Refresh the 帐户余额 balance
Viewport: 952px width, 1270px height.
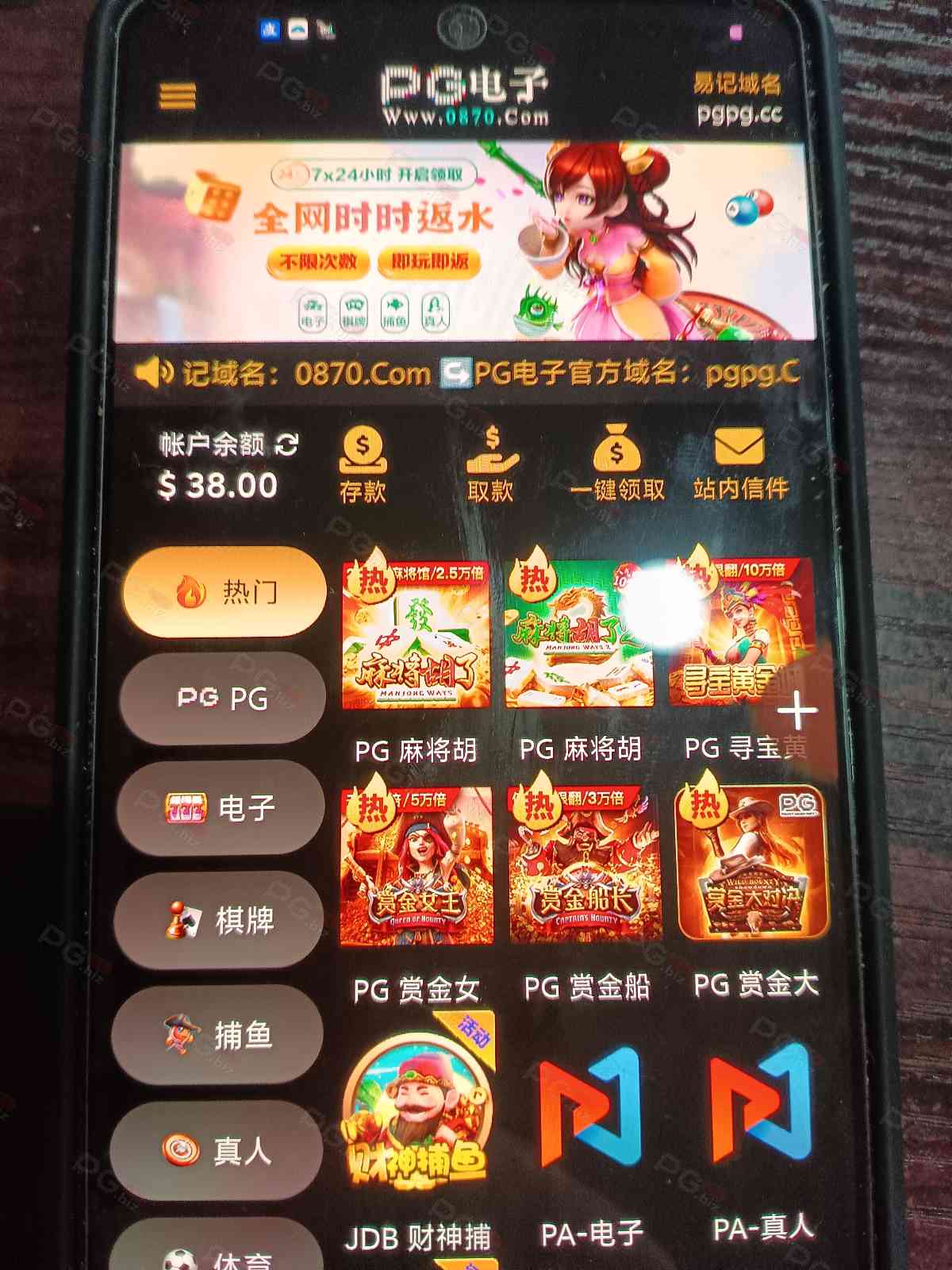(x=287, y=444)
